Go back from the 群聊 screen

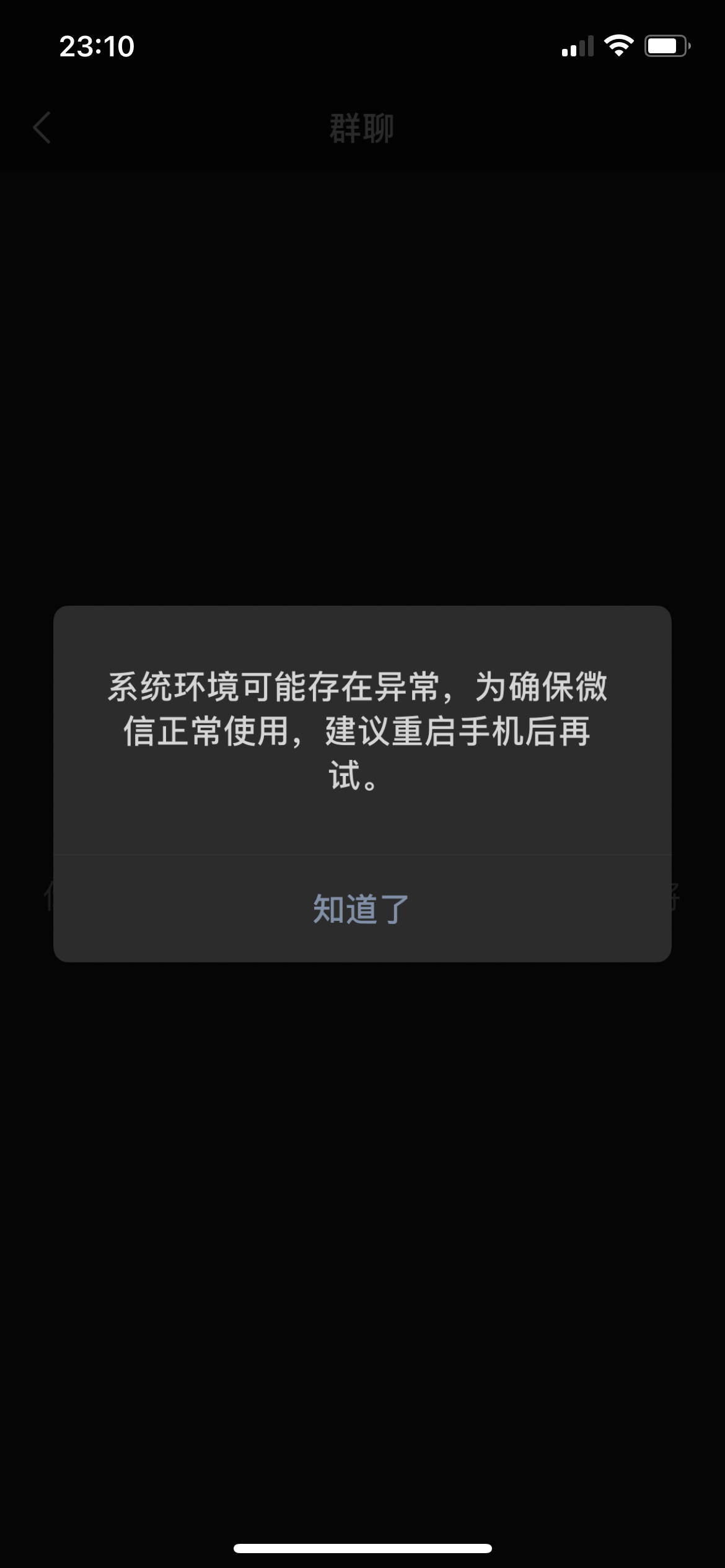pos(42,128)
